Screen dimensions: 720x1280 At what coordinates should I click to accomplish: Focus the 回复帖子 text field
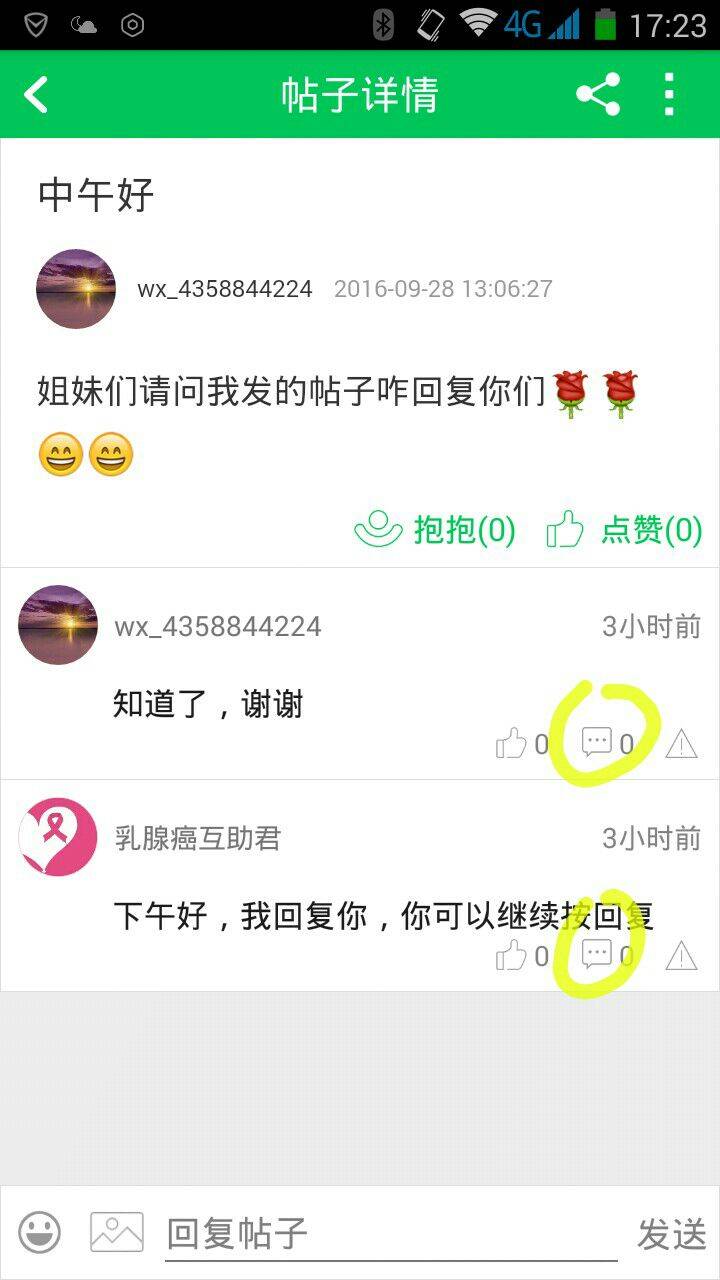tap(390, 1233)
